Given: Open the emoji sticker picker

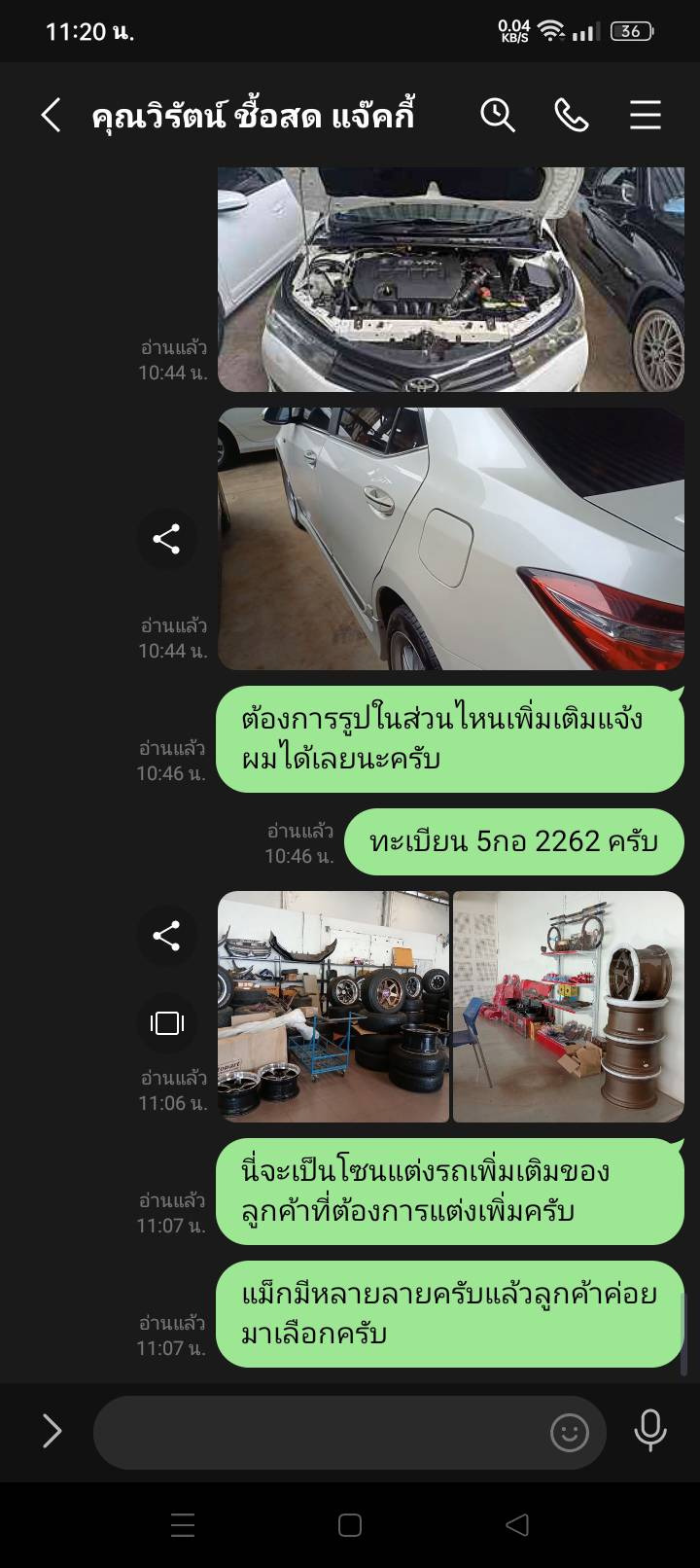Looking at the screenshot, I should 569,1432.
